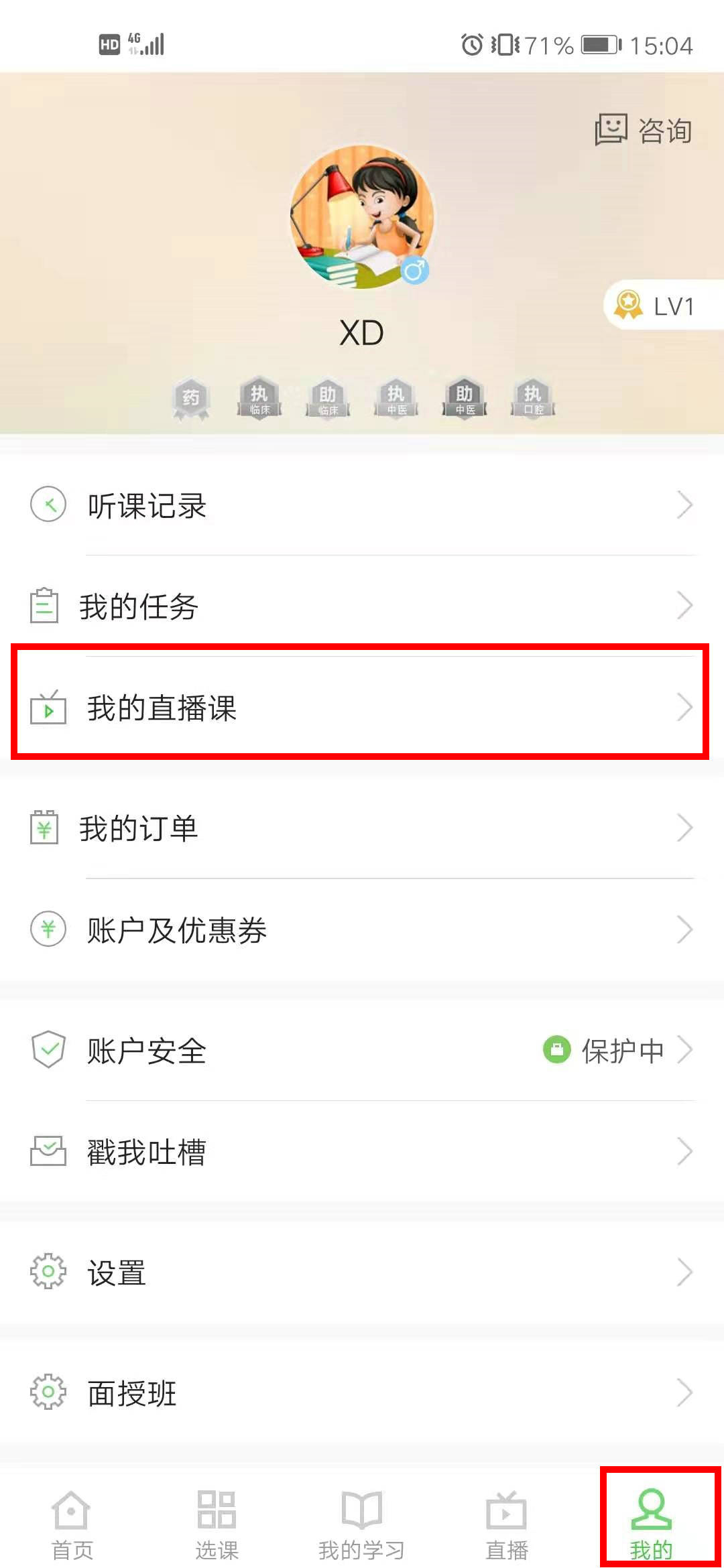The height and width of the screenshot is (1568, 724).
Task: Open 我的任务 tasks
Action: pos(362,606)
